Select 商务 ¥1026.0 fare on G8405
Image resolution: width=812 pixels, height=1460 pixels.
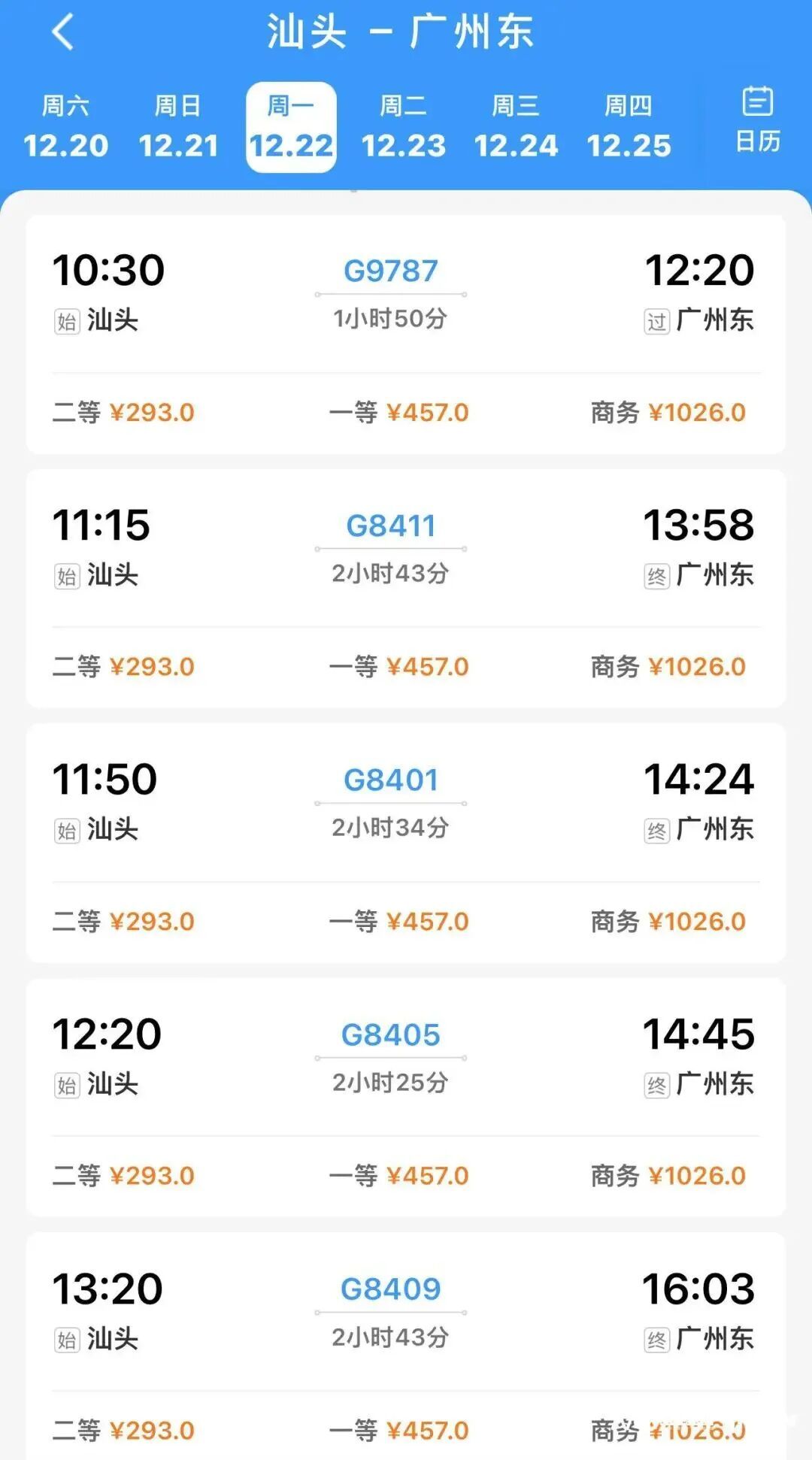point(665,1175)
